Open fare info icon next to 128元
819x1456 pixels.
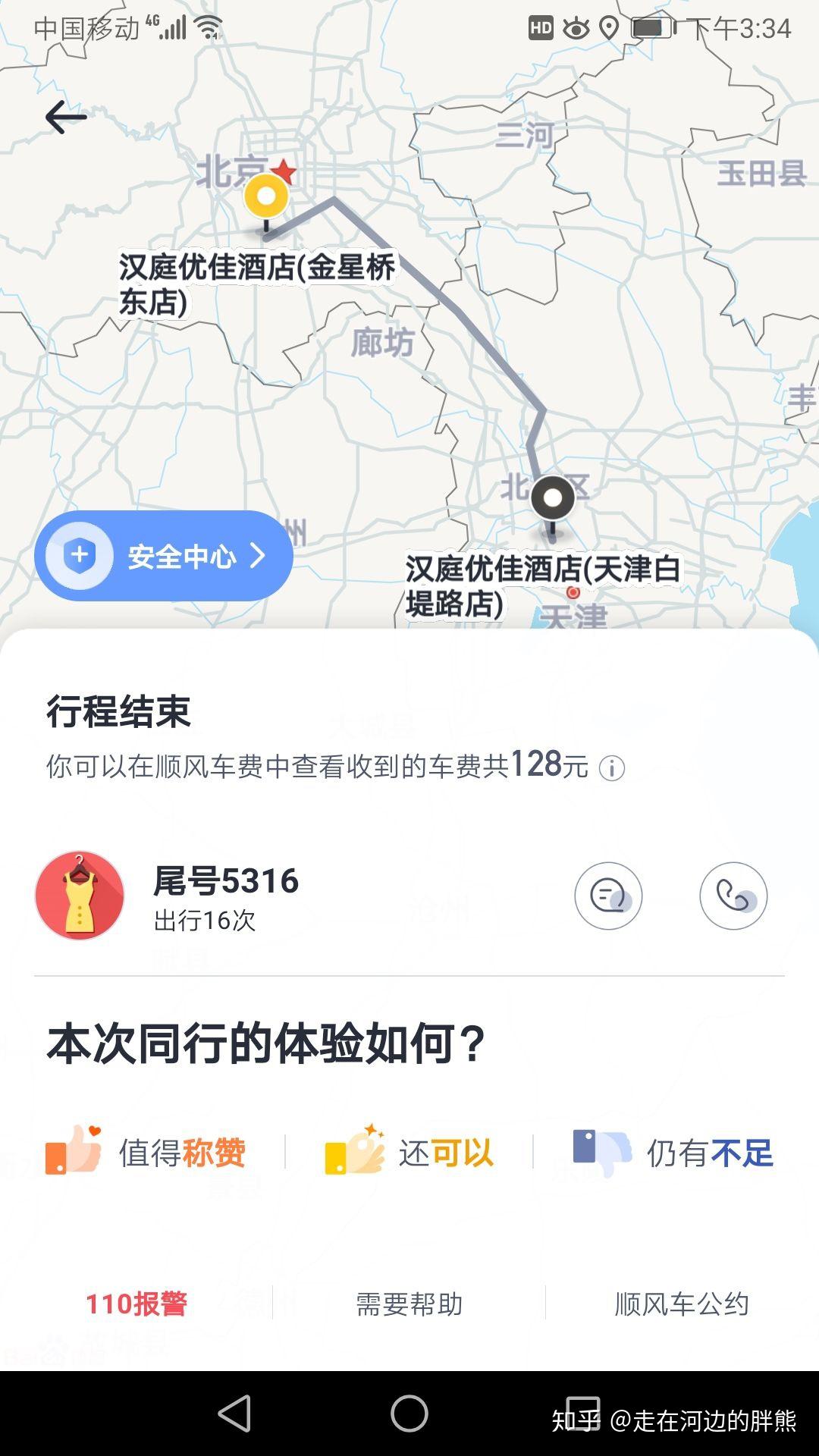[611, 768]
